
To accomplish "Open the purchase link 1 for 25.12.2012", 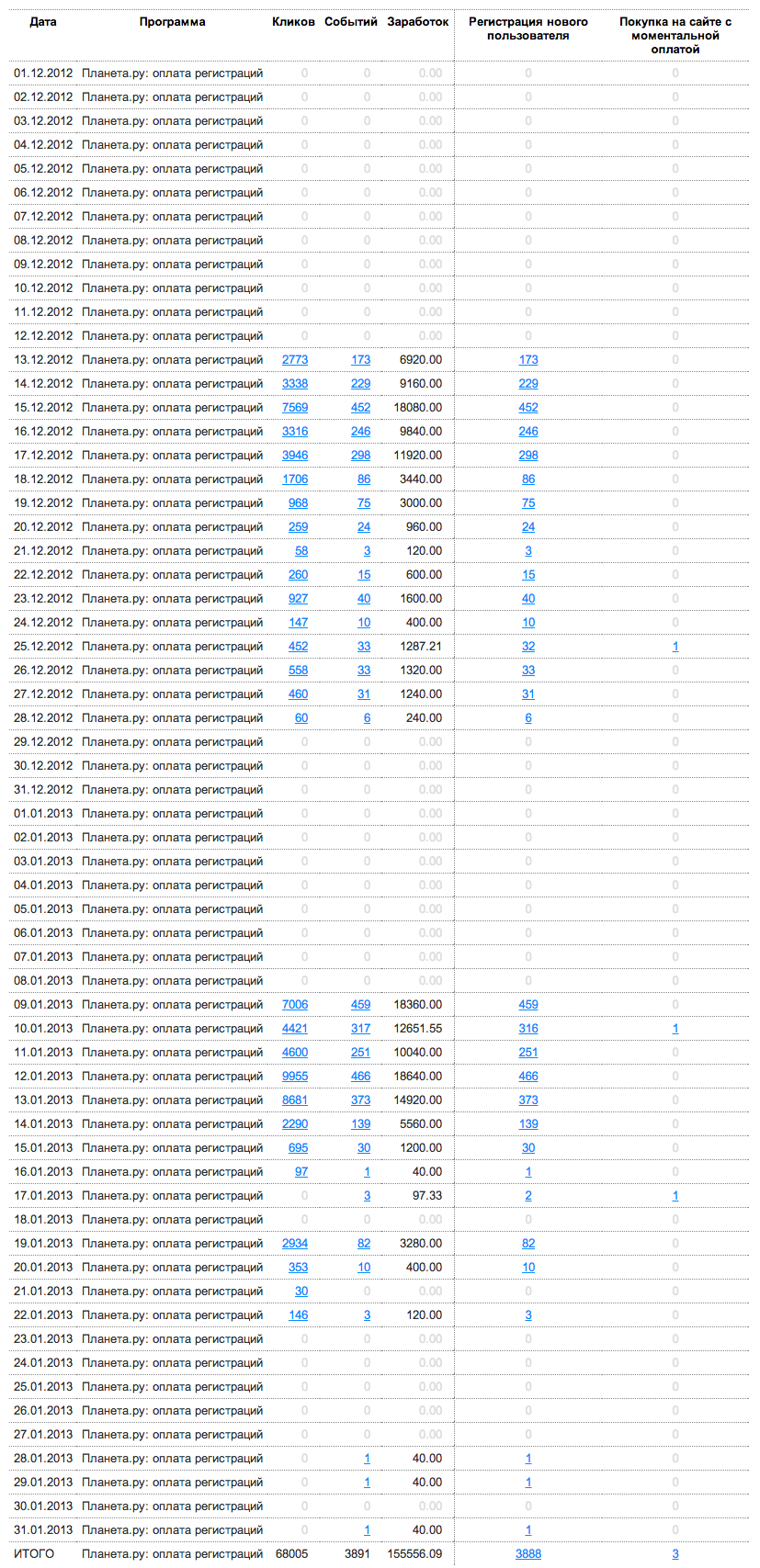I will [675, 647].
